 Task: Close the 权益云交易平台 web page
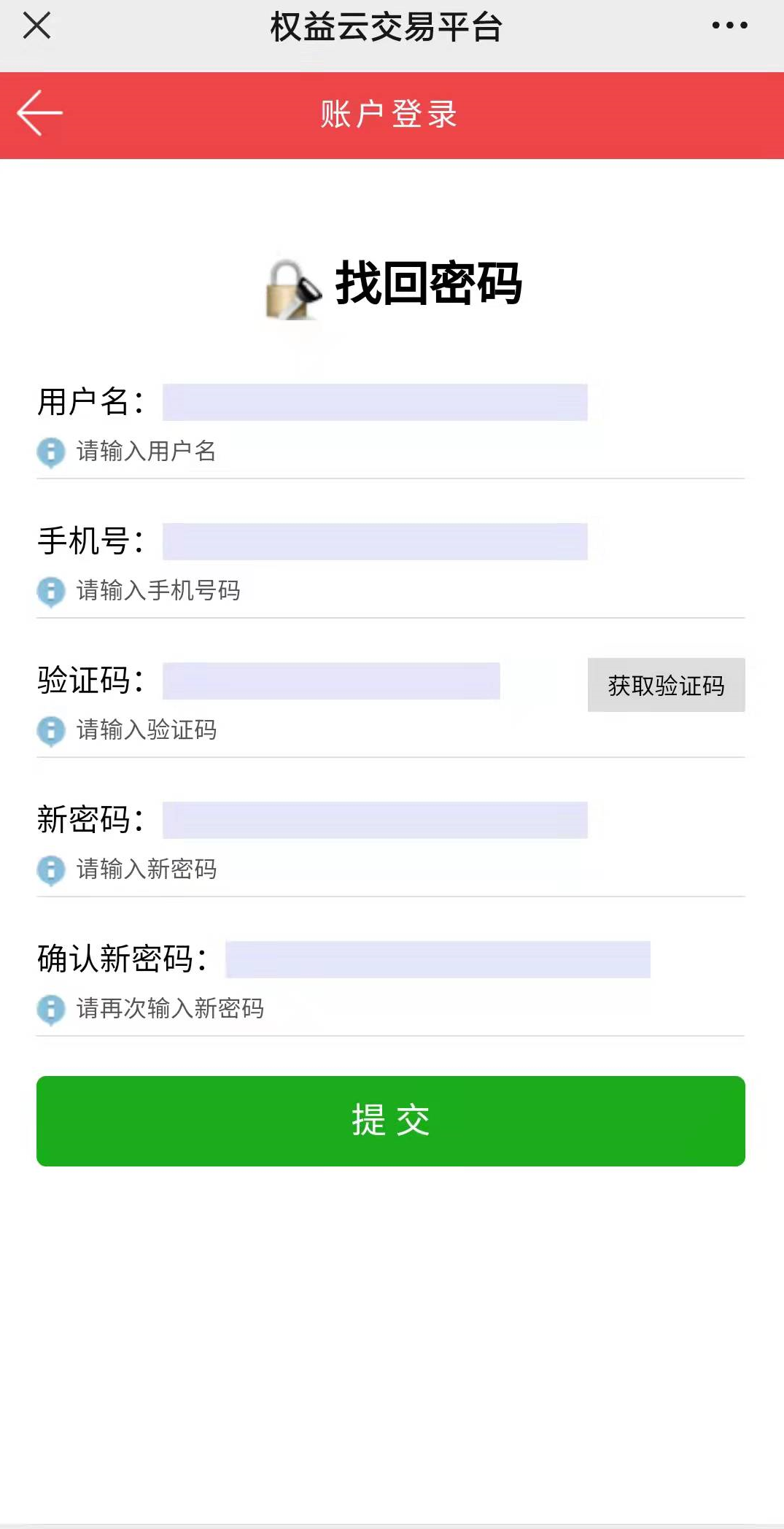pos(36,26)
